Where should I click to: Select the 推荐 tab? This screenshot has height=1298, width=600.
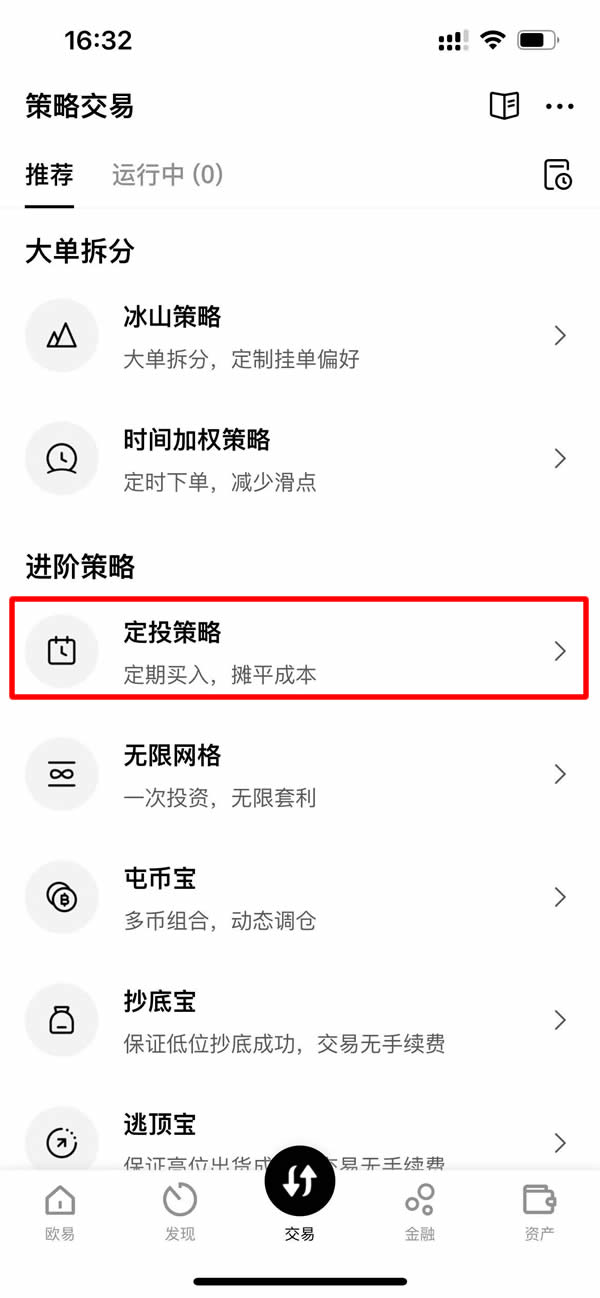click(49, 175)
